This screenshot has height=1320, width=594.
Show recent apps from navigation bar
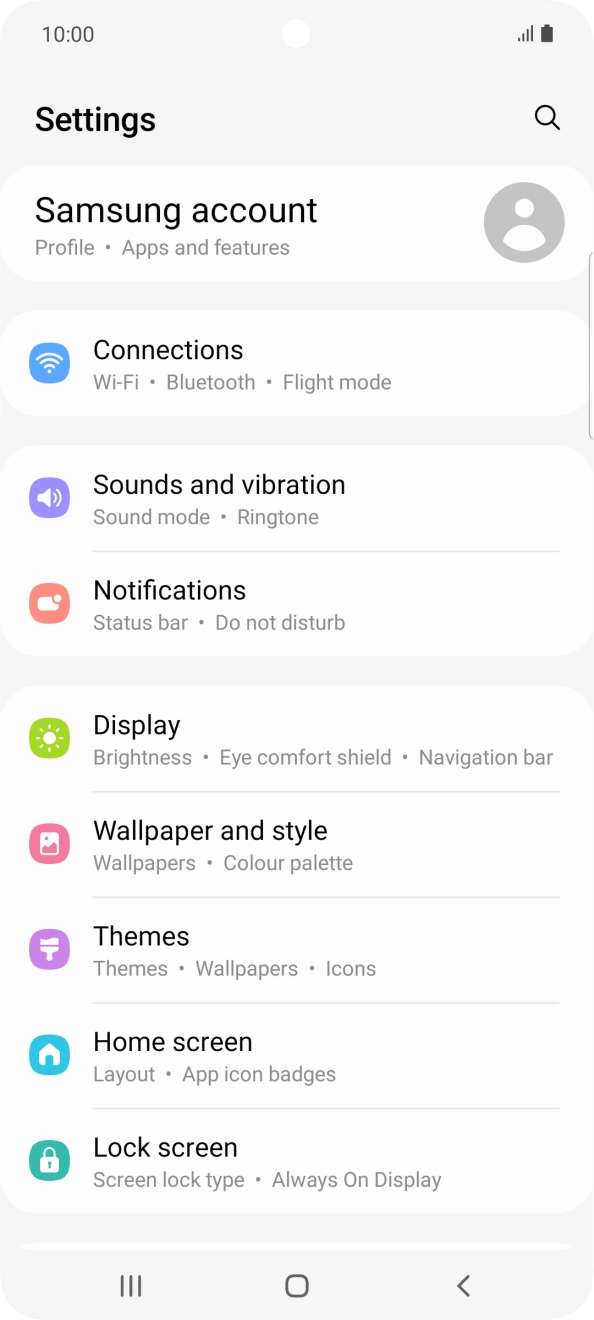coord(131,1286)
